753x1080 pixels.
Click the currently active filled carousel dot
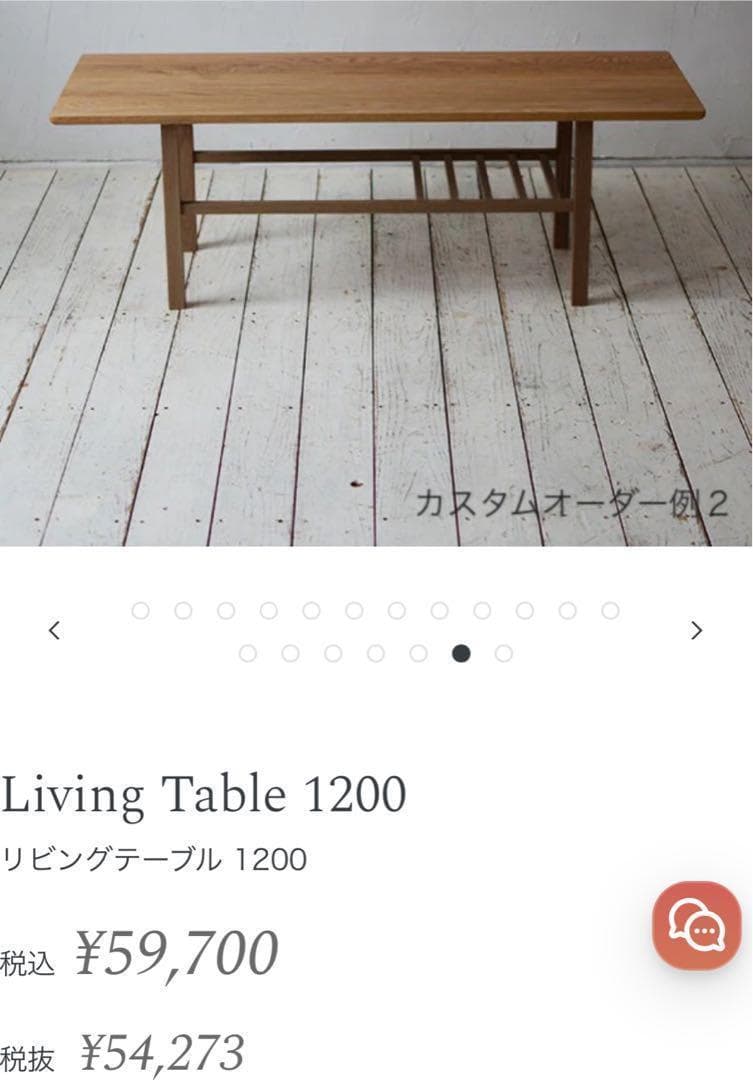click(x=462, y=653)
